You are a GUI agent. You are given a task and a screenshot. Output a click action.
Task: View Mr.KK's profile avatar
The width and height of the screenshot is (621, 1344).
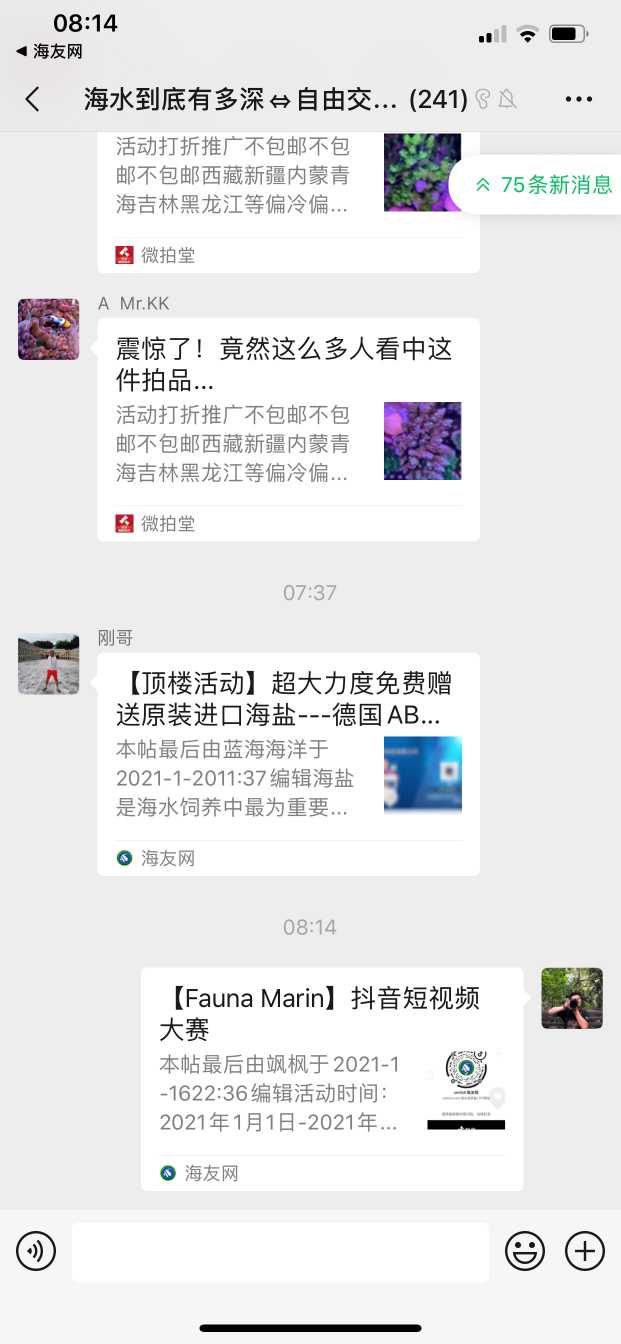point(48,329)
